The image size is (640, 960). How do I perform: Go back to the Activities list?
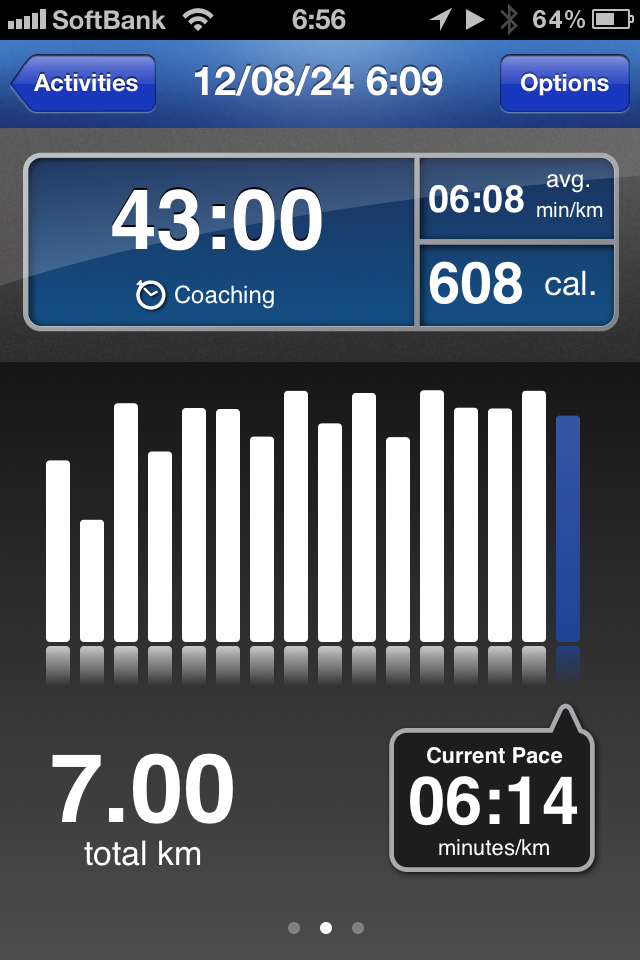pyautogui.click(x=84, y=83)
